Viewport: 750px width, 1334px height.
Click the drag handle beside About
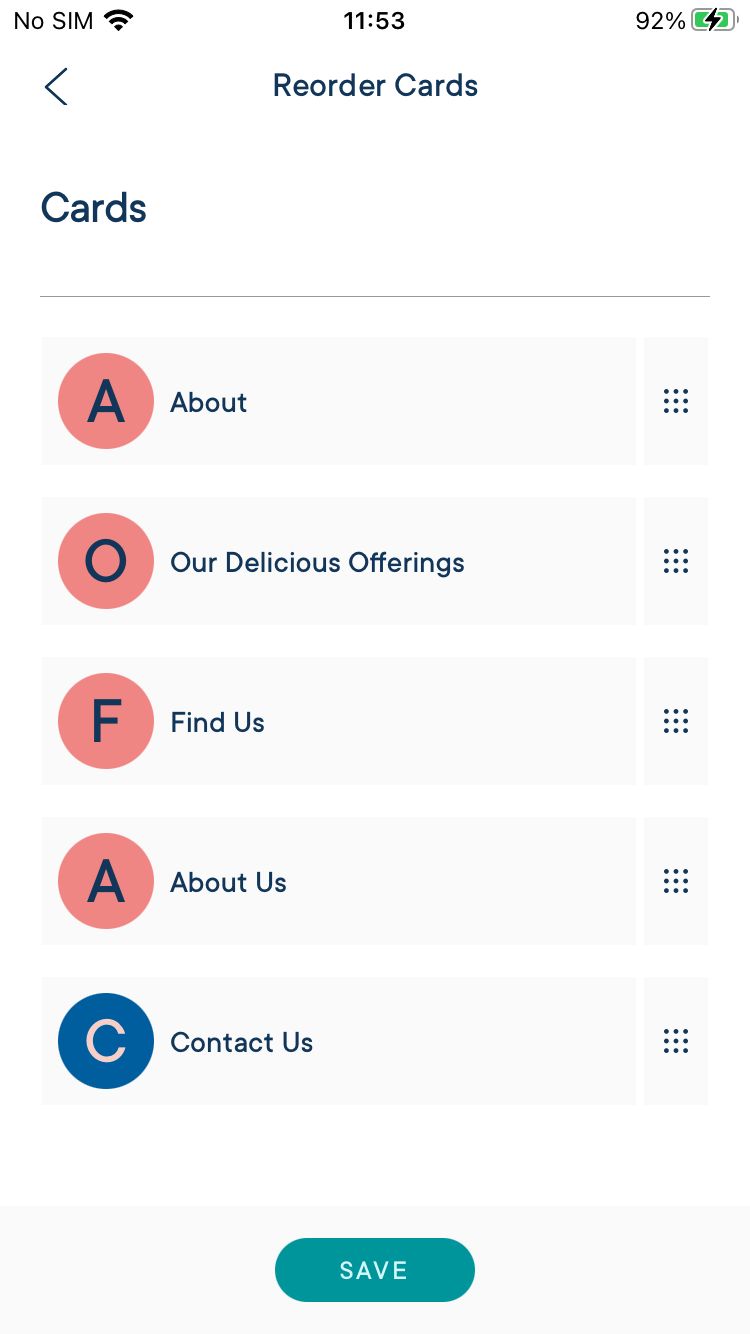676,401
